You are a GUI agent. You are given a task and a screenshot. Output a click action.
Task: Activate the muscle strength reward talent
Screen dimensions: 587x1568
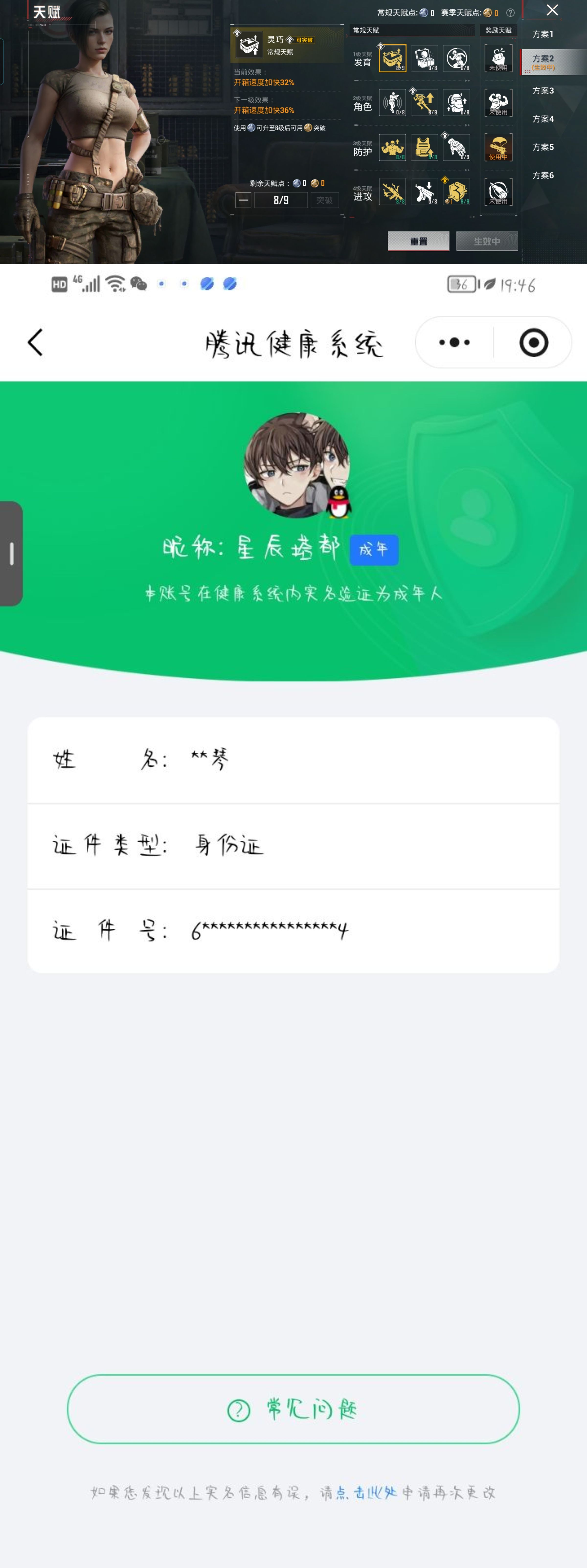tap(498, 103)
